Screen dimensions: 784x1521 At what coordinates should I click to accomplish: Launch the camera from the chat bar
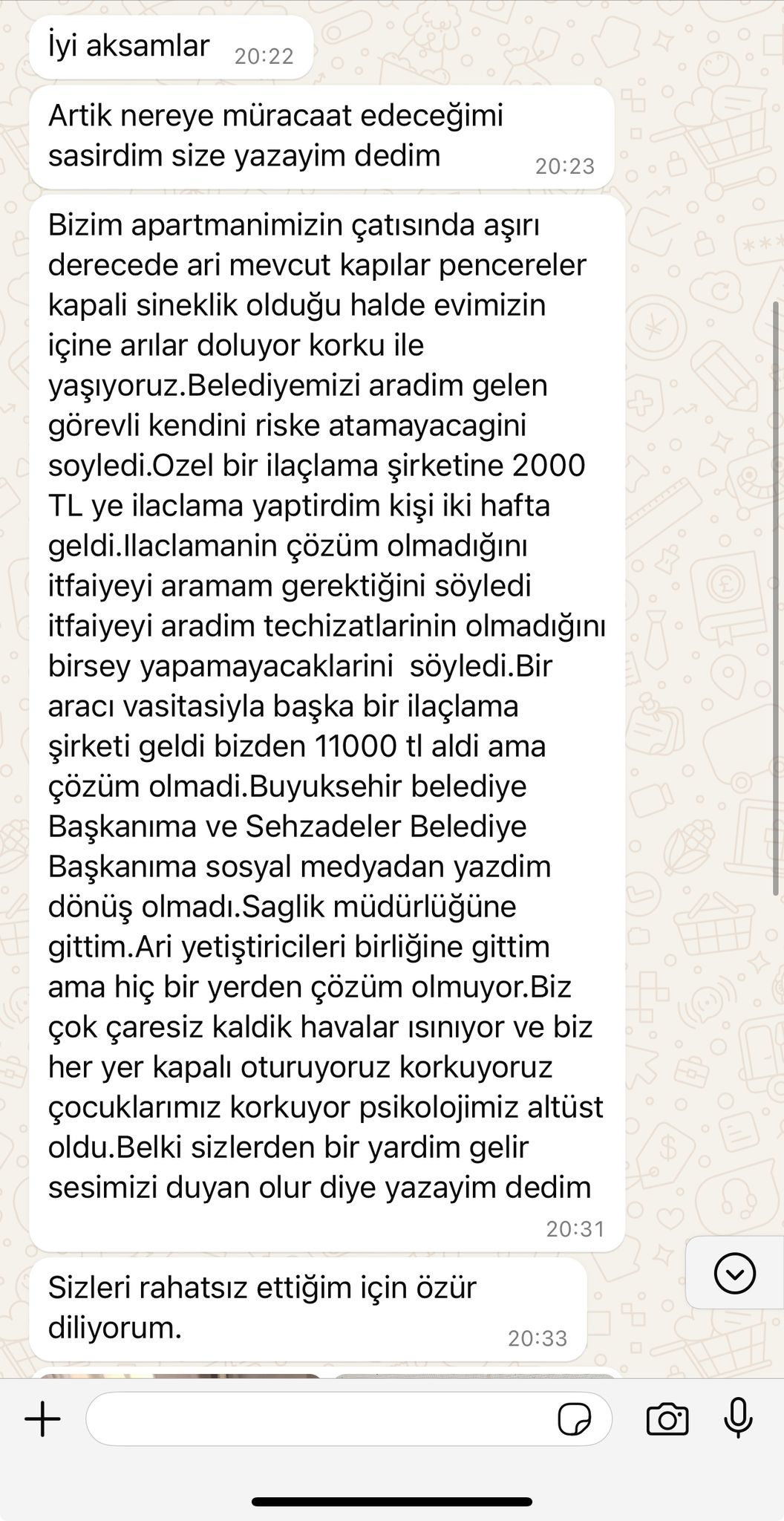coord(667,1419)
